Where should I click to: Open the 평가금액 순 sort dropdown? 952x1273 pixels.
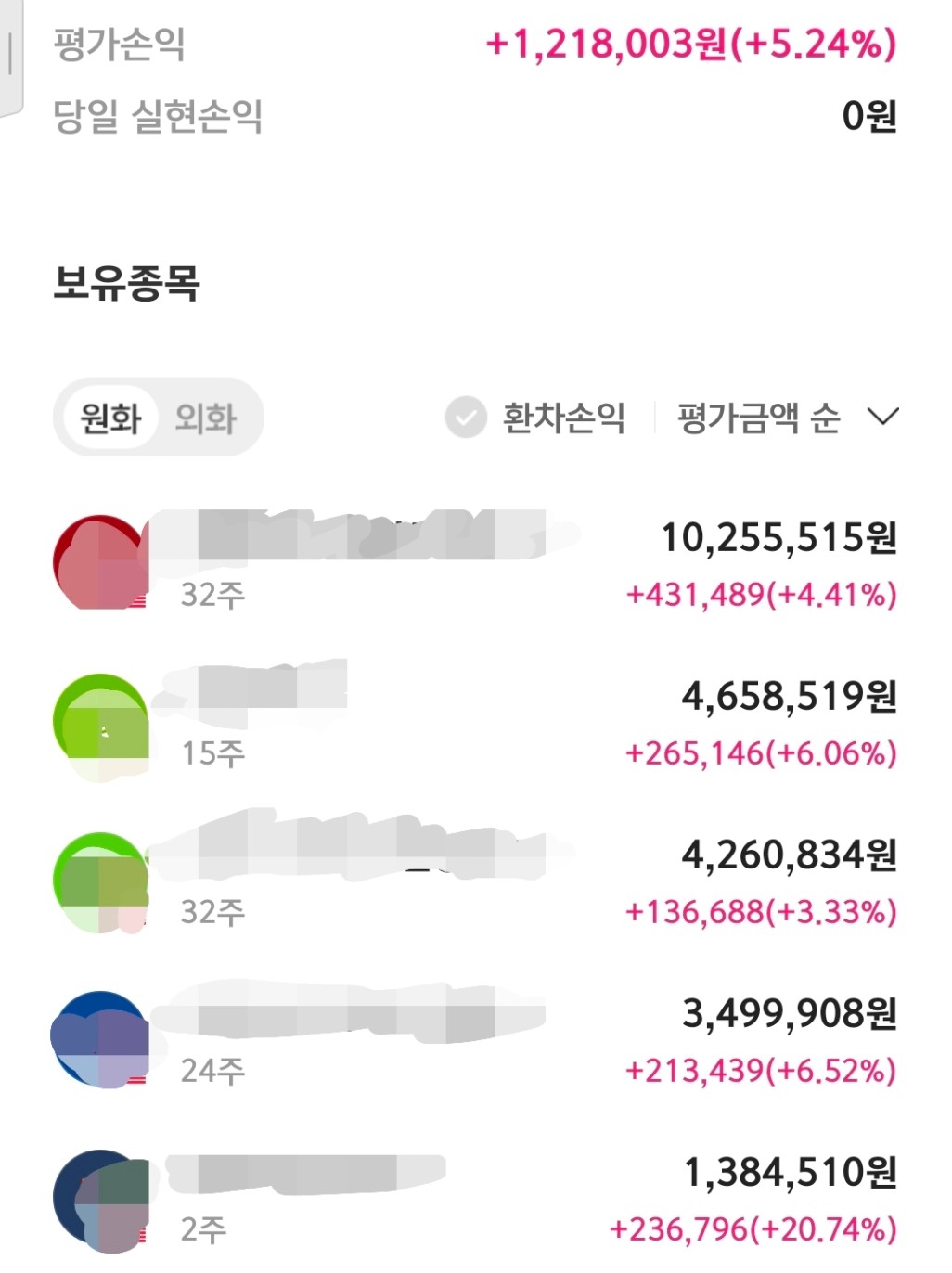click(789, 418)
